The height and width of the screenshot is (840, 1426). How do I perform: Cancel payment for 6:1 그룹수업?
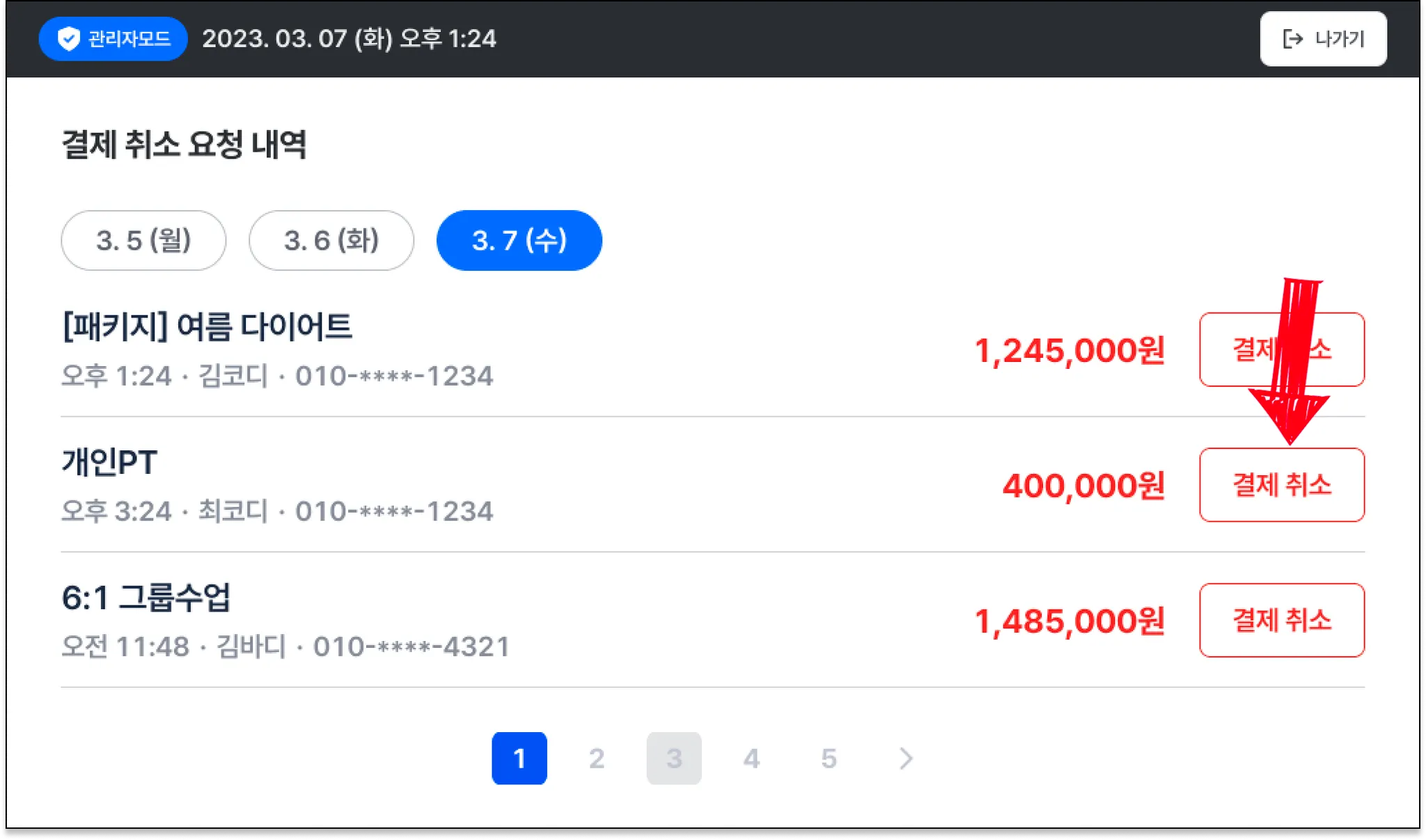[x=1281, y=620]
